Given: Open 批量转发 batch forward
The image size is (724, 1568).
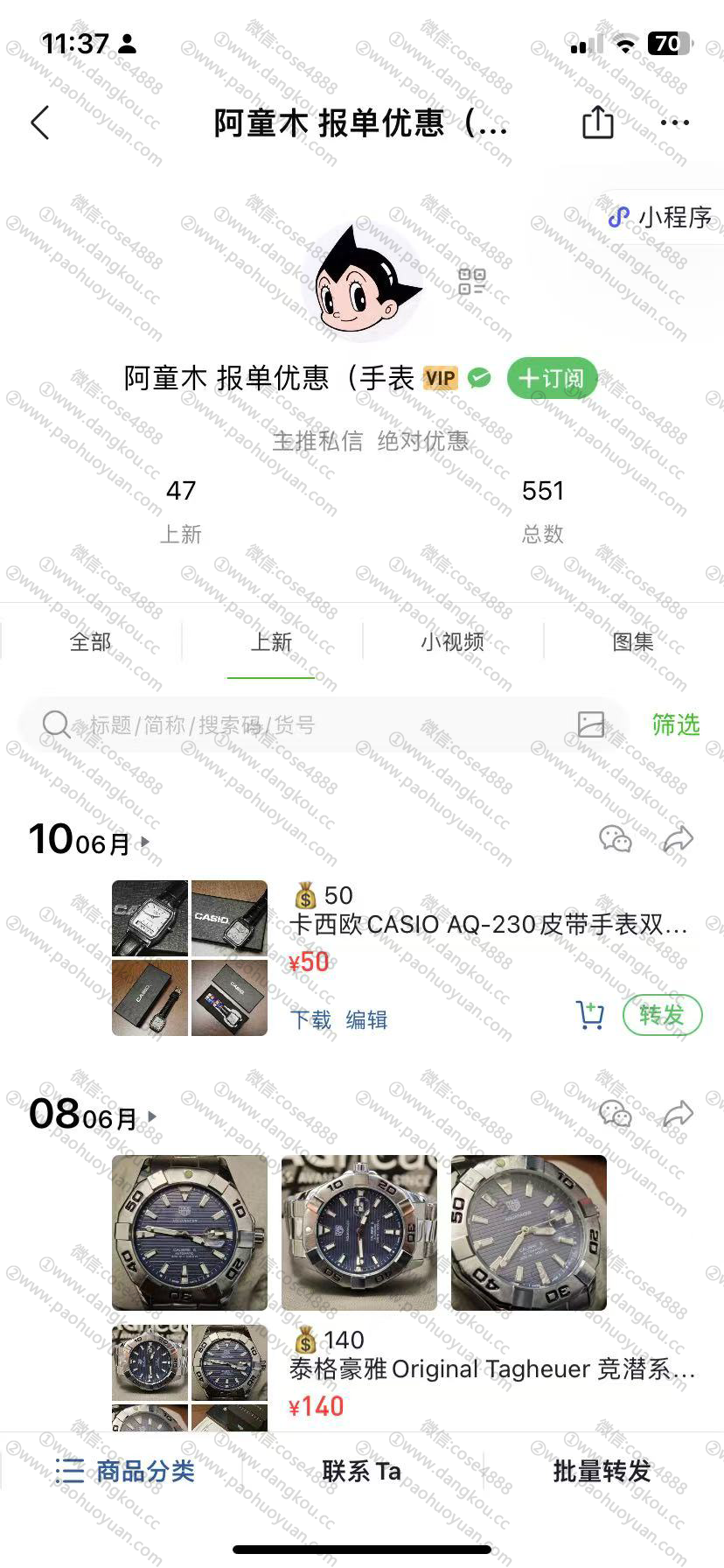Looking at the screenshot, I should [x=602, y=1471].
